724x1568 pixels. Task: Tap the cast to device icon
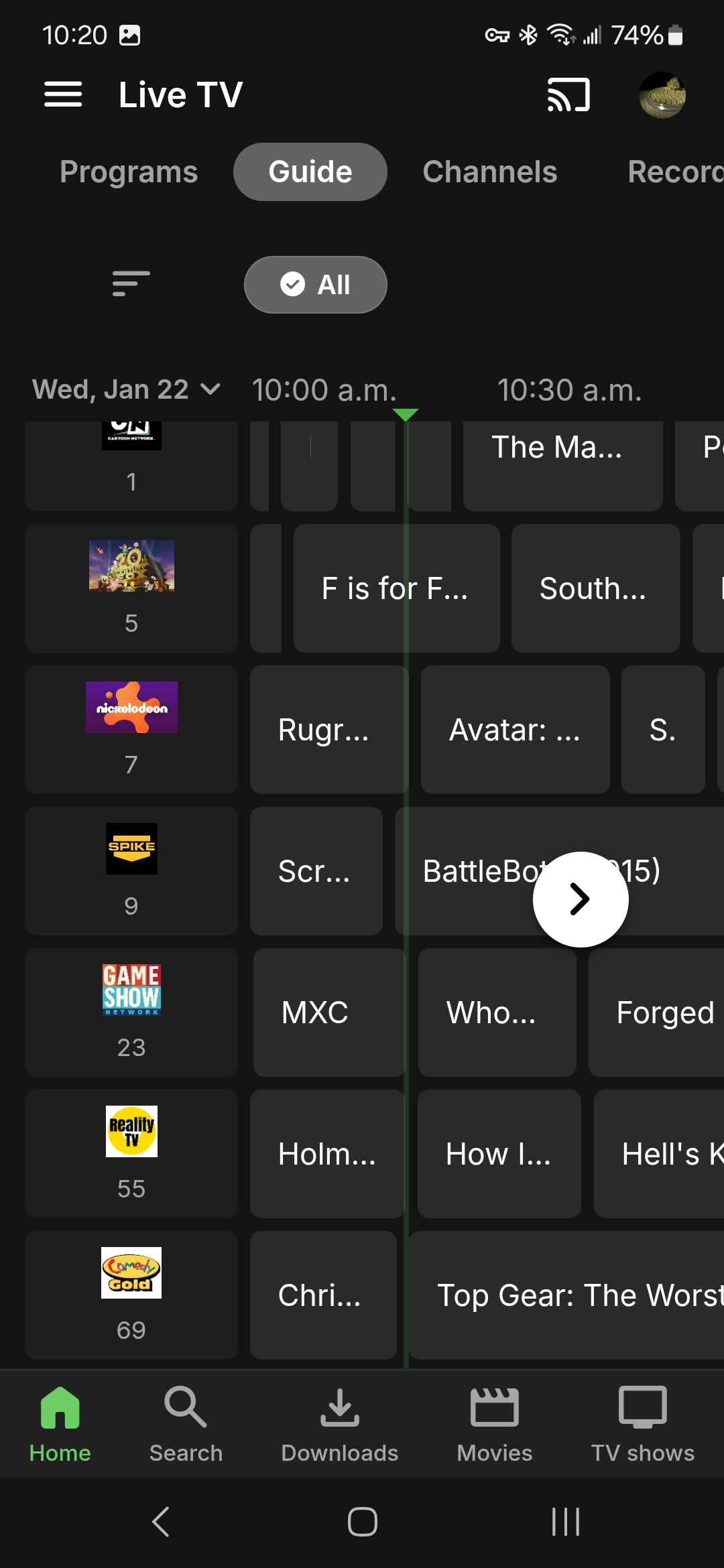pos(568,94)
